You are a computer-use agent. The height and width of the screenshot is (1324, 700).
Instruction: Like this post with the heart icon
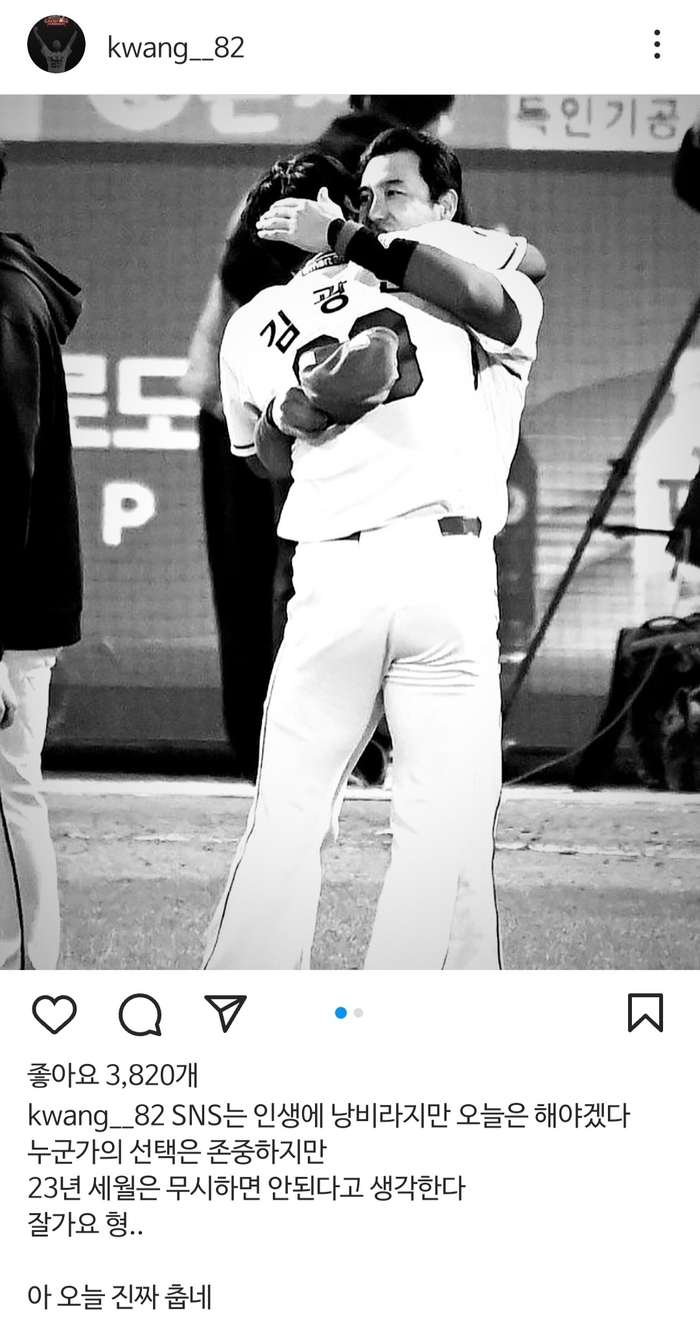pos(54,1013)
